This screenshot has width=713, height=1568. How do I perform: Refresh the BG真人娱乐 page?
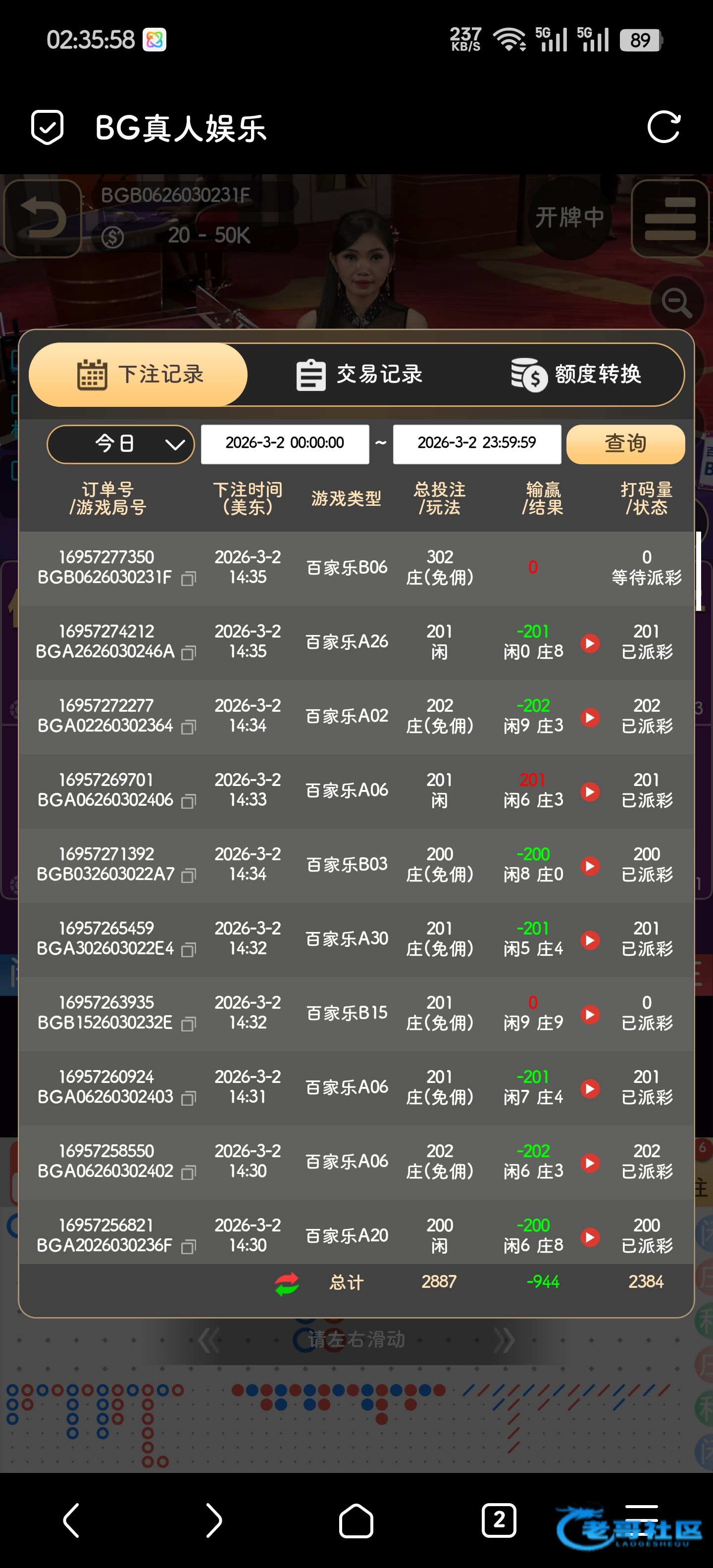pos(663,127)
